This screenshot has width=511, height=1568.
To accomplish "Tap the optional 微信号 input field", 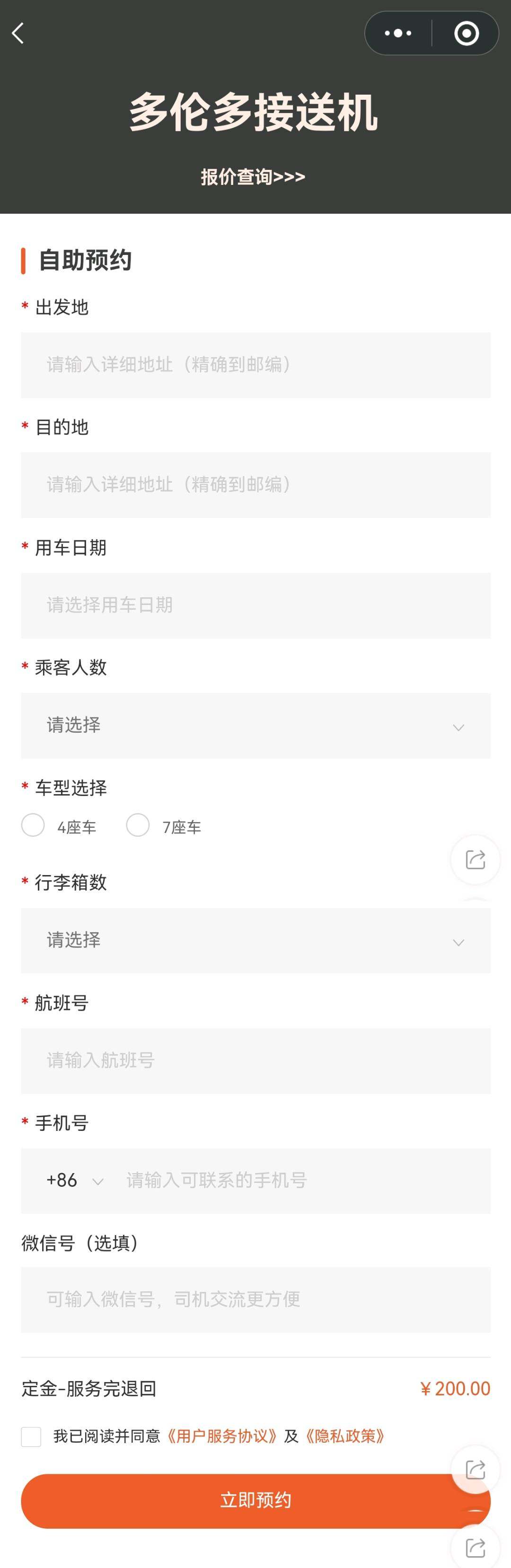I will coord(256,1299).
